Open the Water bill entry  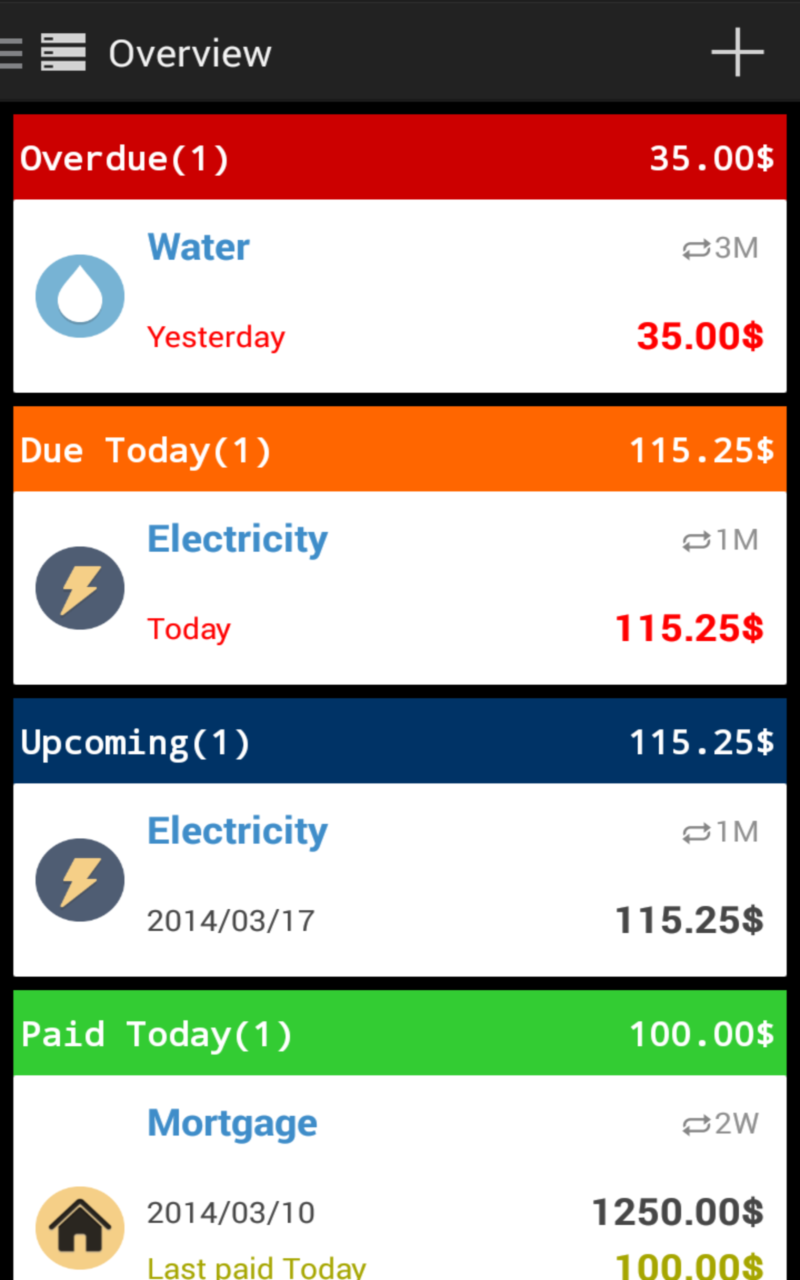[400, 295]
